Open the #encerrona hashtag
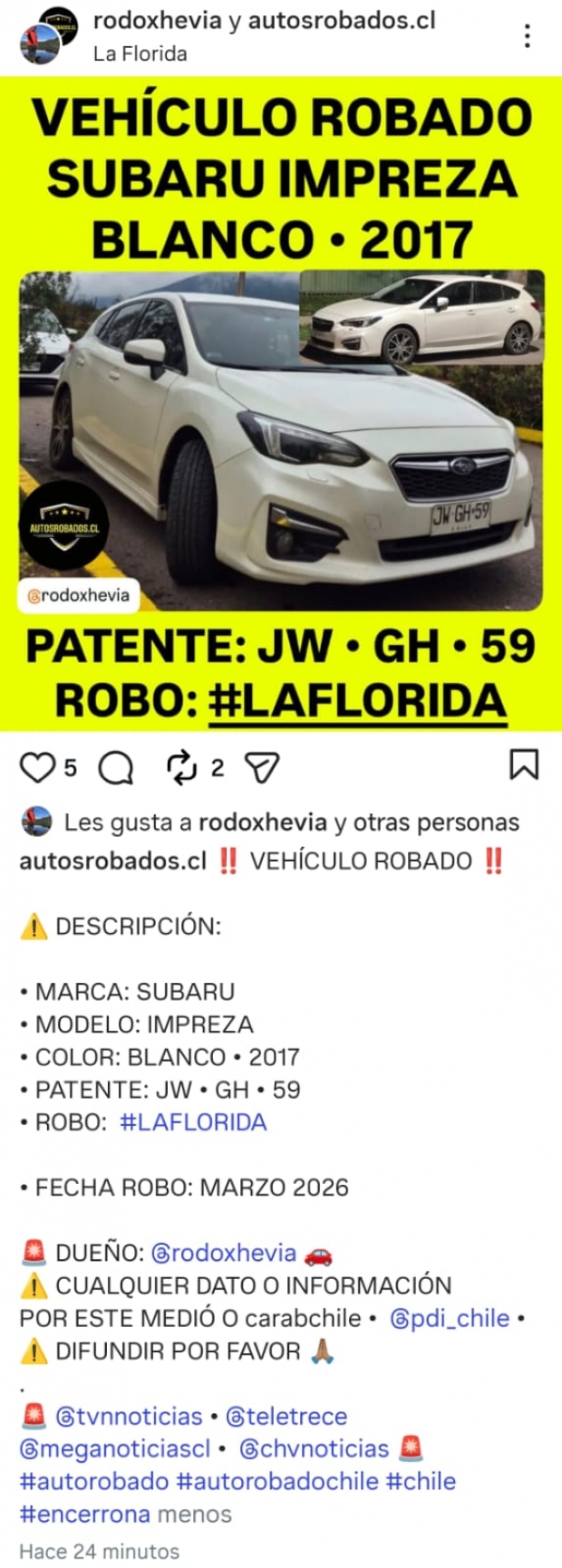 pyautogui.click(x=85, y=1514)
